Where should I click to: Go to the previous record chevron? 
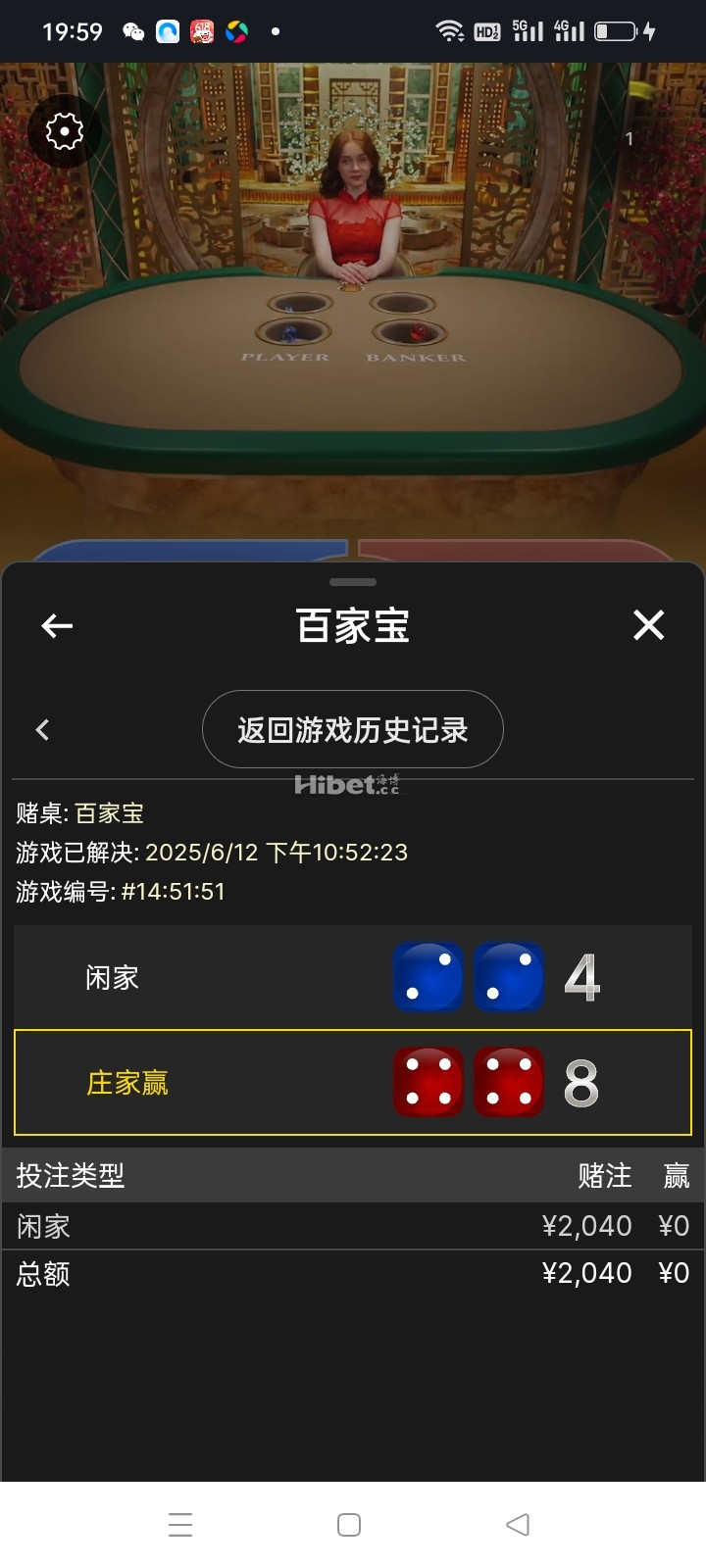pos(42,730)
